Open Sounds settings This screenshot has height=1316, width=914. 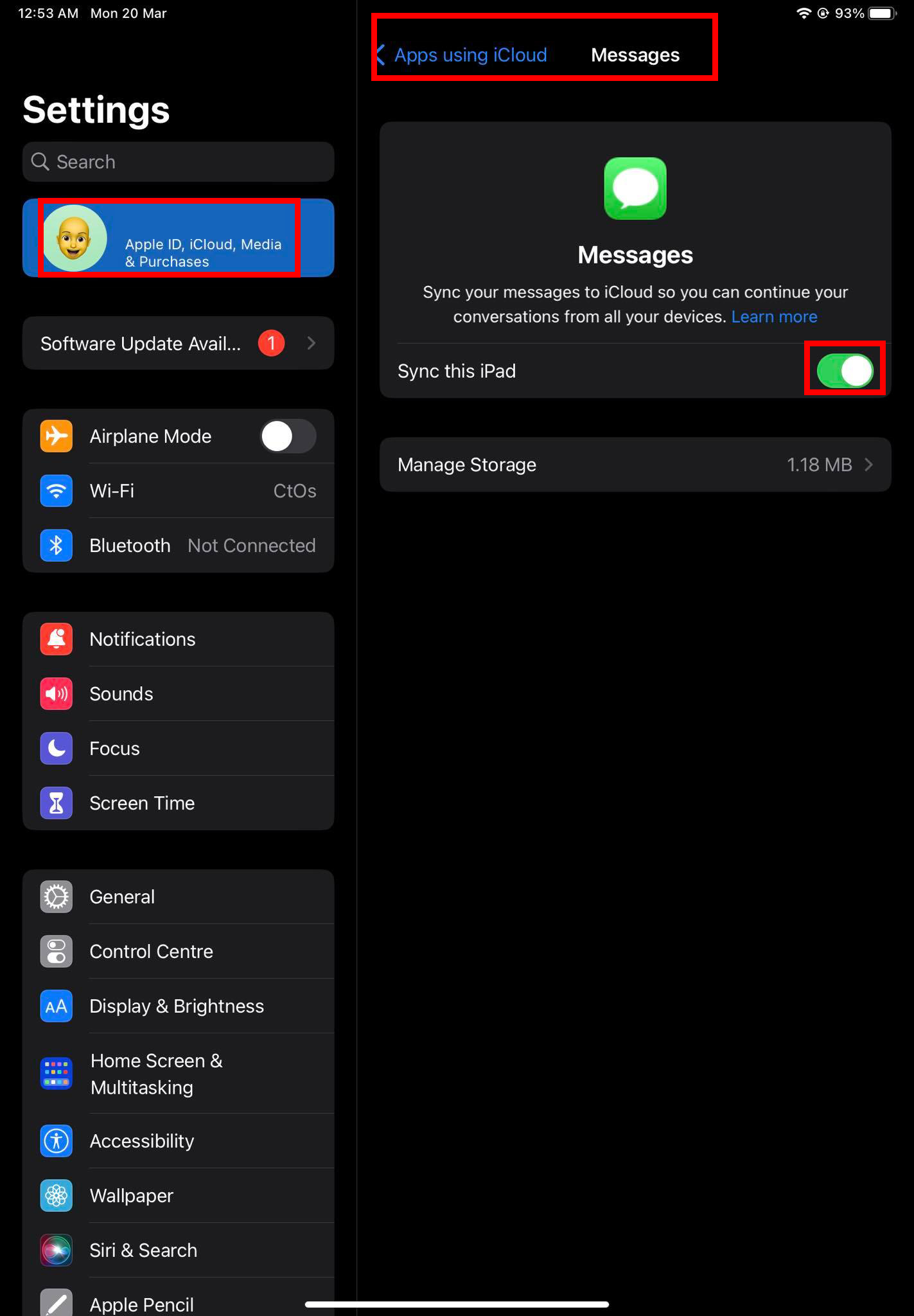178,694
